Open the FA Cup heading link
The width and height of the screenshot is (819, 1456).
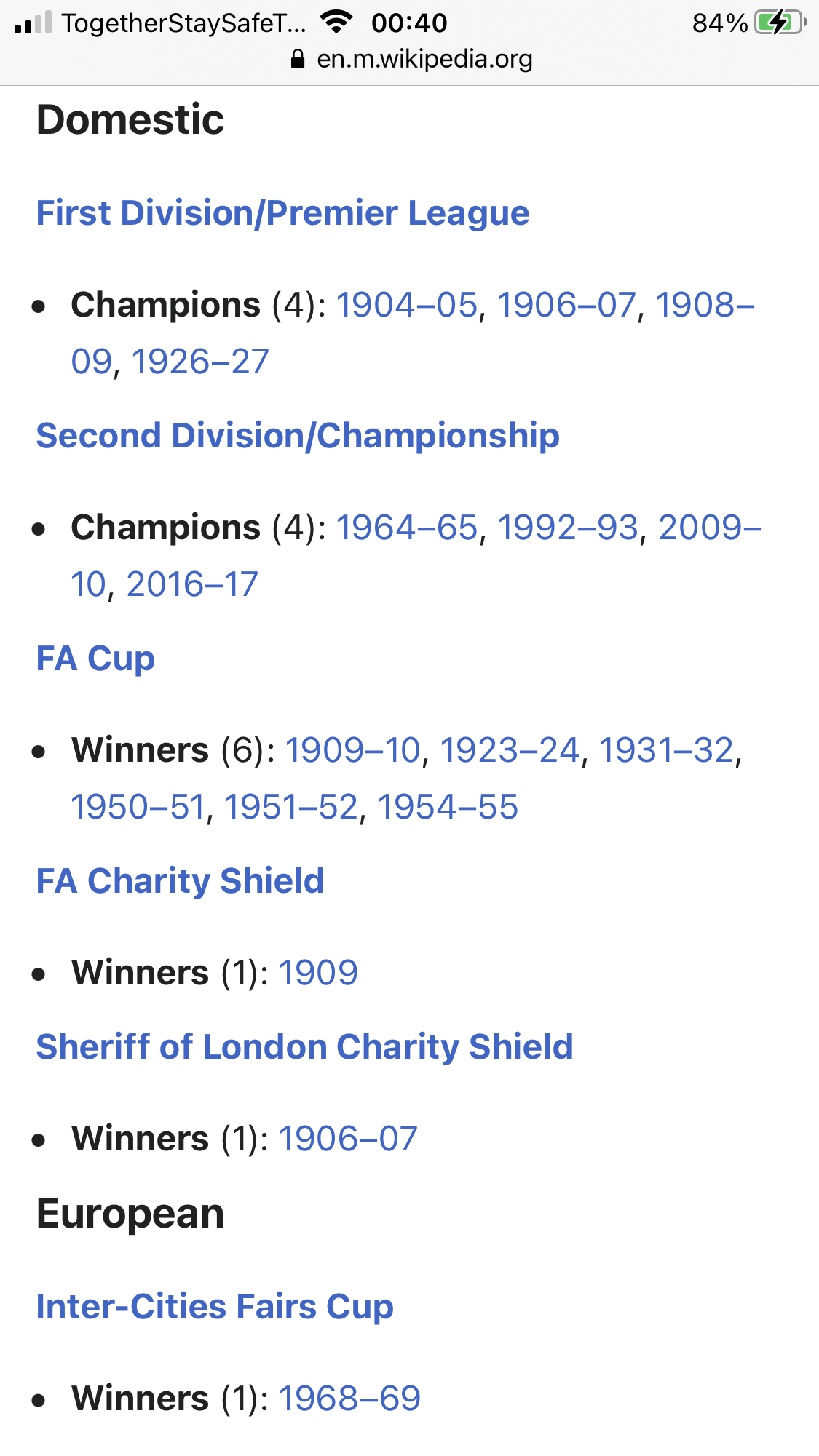[95, 659]
